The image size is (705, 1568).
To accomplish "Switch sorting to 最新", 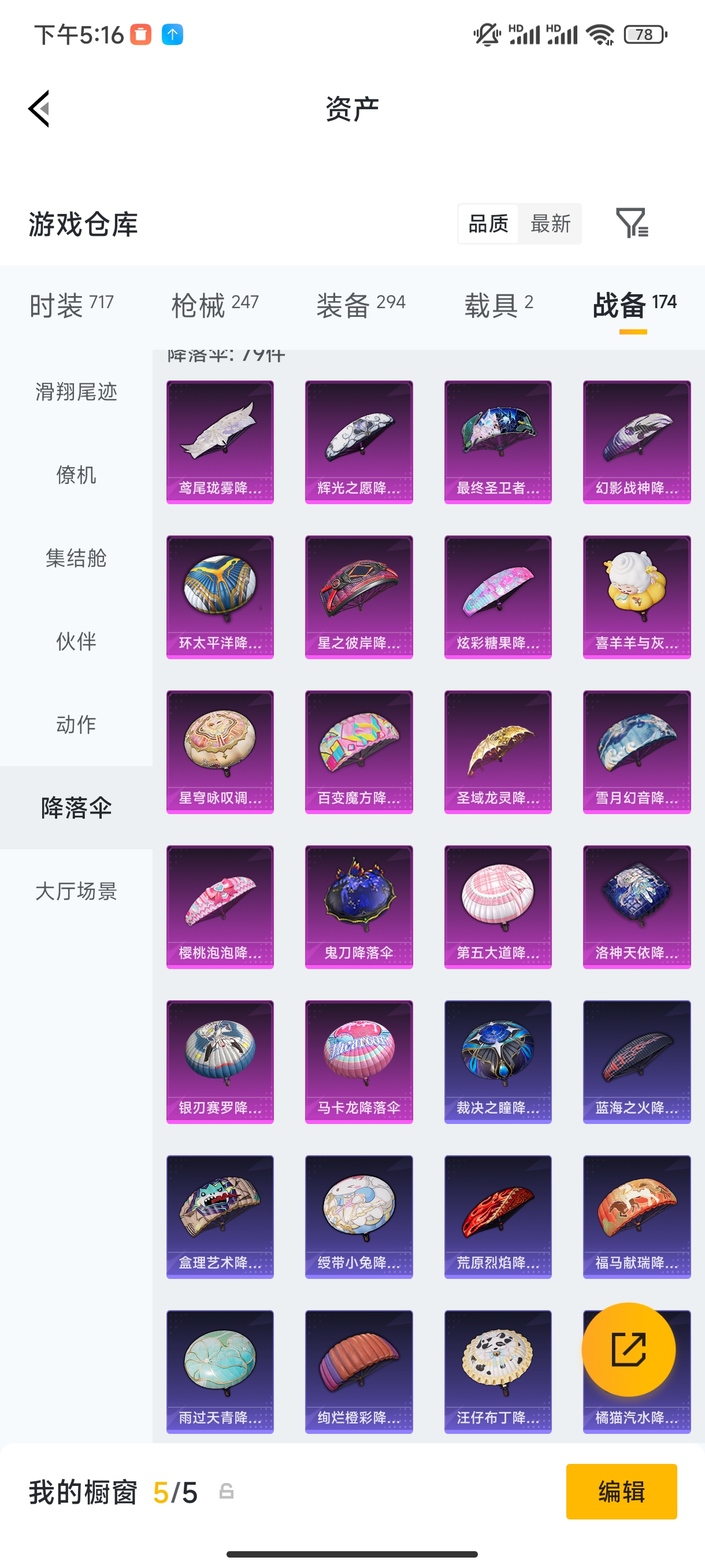I will click(551, 224).
